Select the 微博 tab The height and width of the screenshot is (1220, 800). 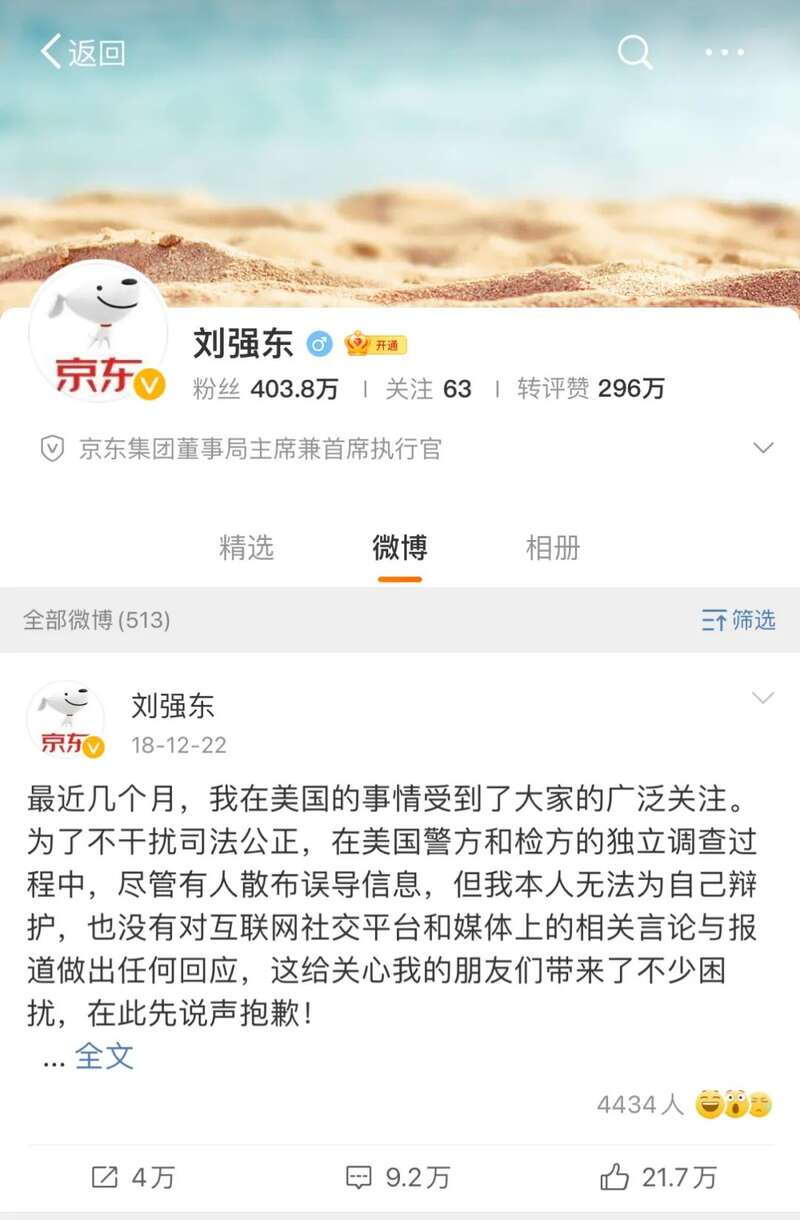(x=399, y=548)
